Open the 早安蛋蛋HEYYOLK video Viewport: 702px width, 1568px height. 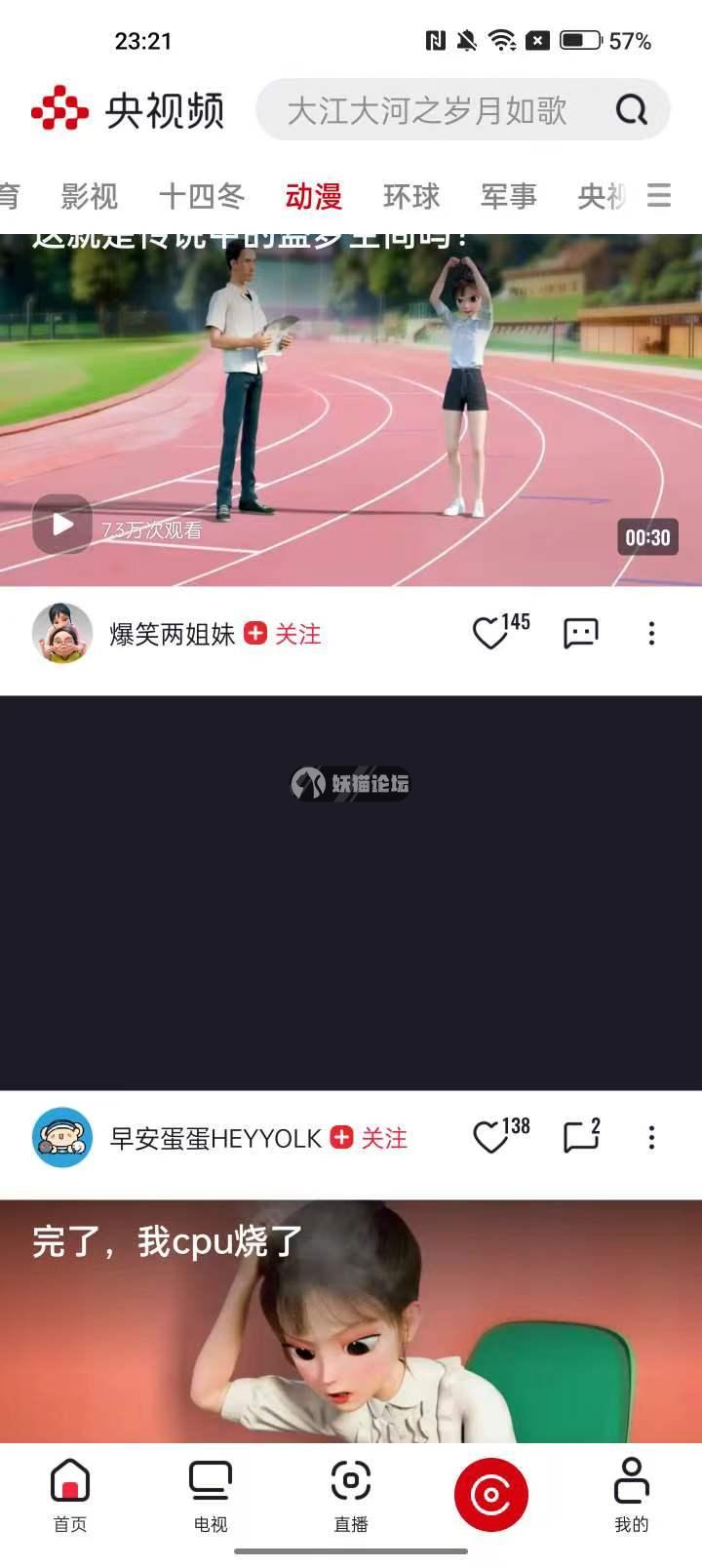[x=351, y=892]
